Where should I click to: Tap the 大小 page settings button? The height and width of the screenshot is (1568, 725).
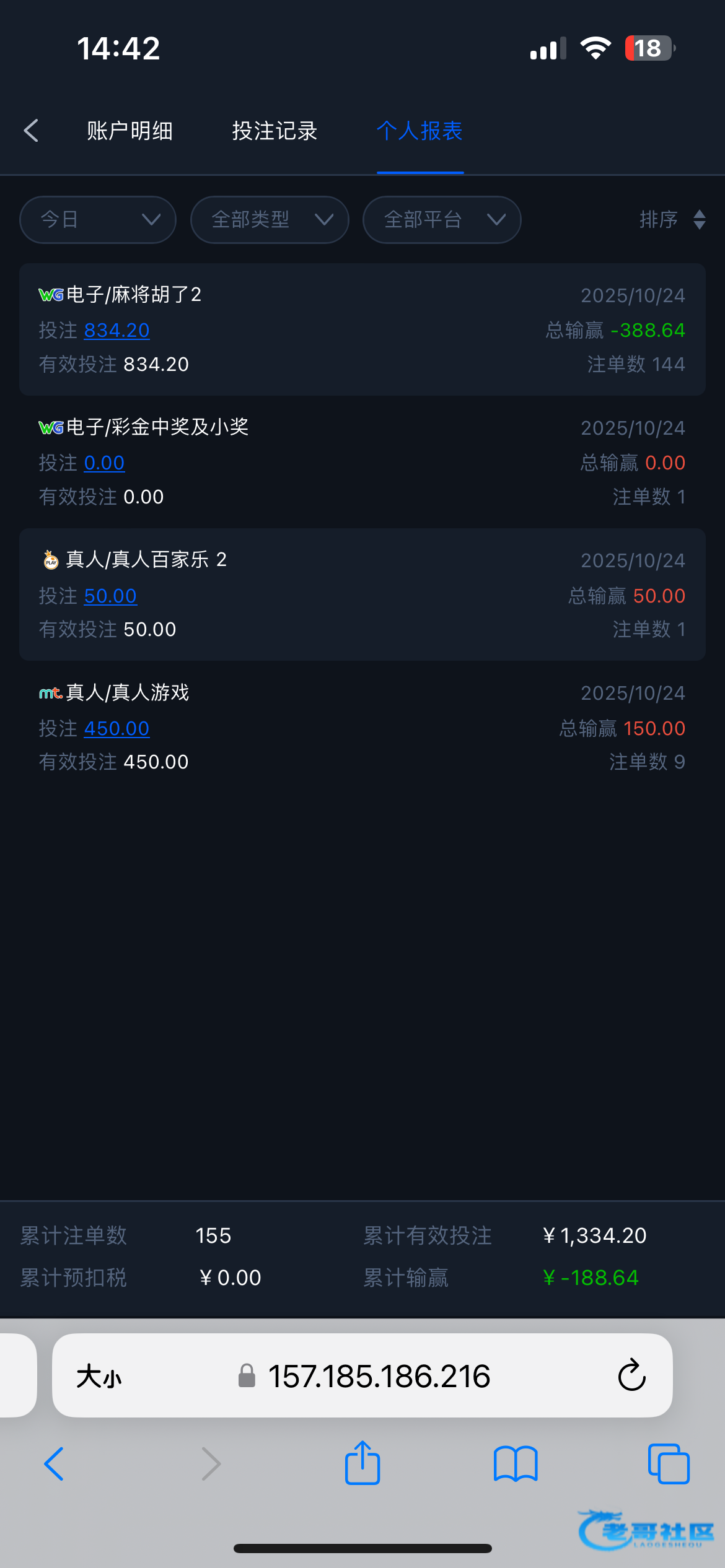pos(99,1377)
